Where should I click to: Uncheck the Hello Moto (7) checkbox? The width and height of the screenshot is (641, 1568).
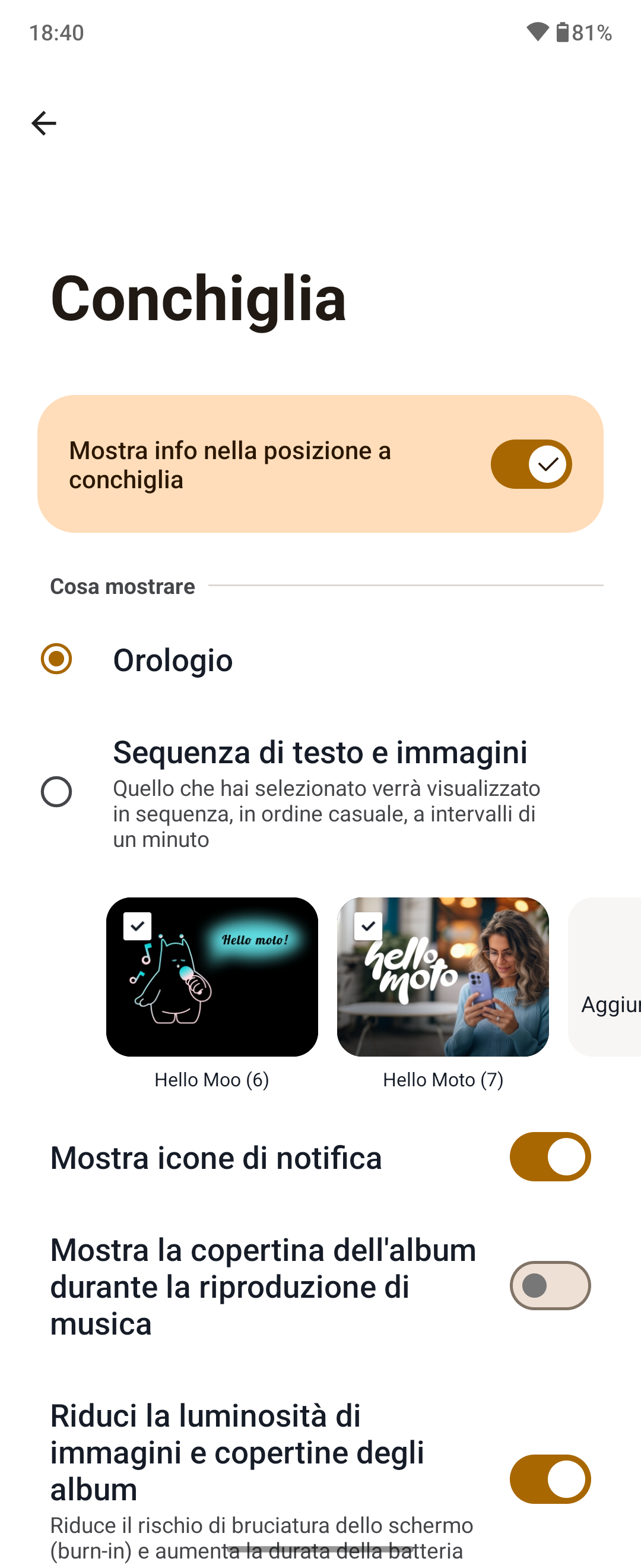368,927
